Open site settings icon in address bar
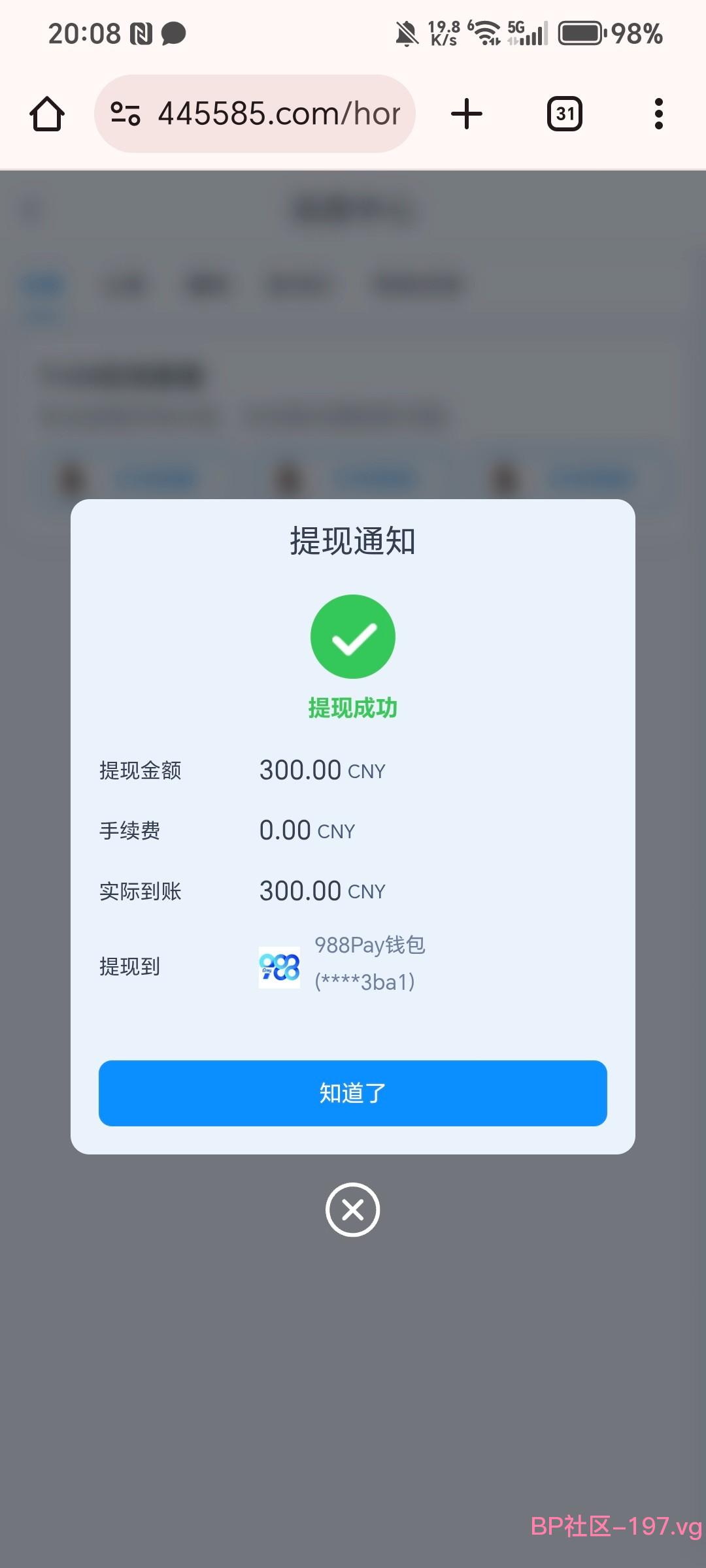Image resolution: width=706 pixels, height=1568 pixels. (126, 114)
